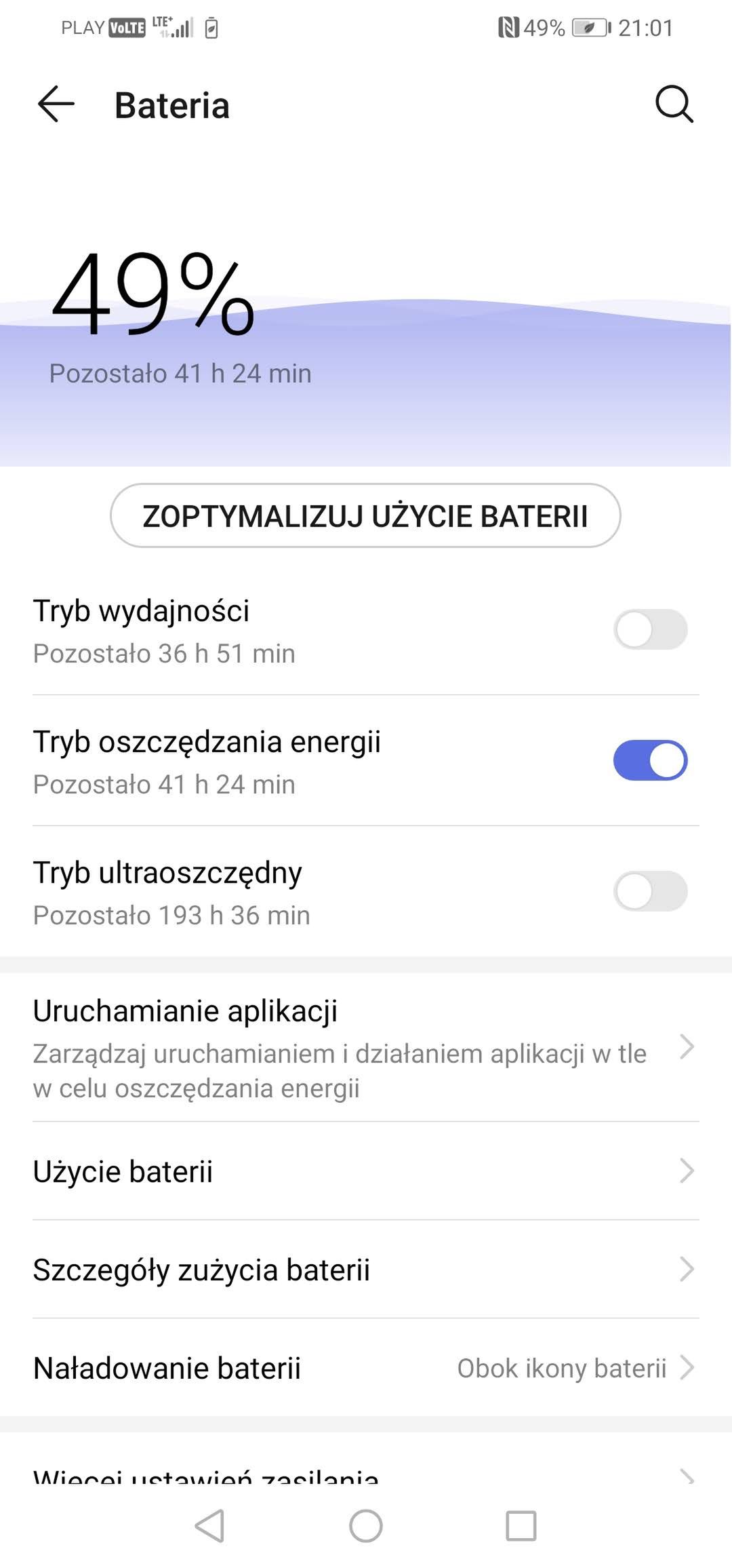The height and width of the screenshot is (1568, 732).
Task: Go back using the arrow next to Bateria
Action: click(56, 105)
